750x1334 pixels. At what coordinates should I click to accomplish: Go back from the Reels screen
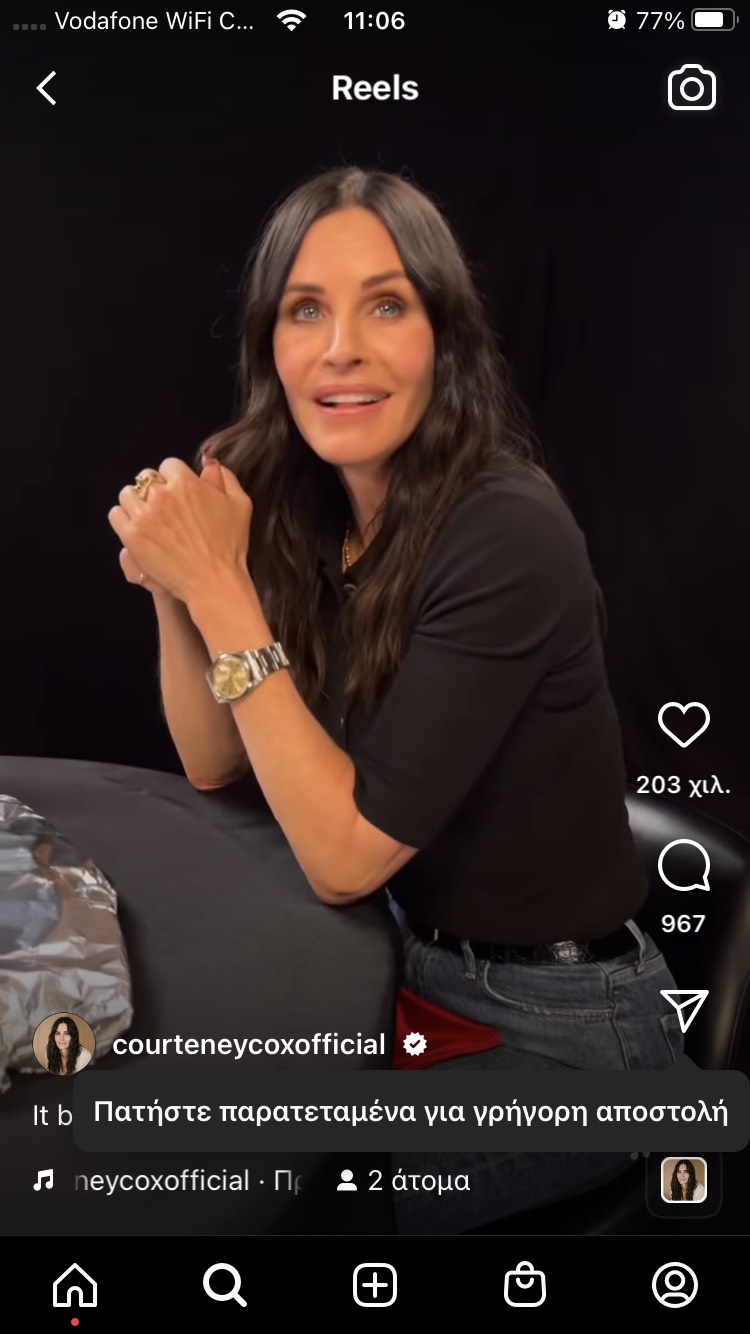pos(47,88)
